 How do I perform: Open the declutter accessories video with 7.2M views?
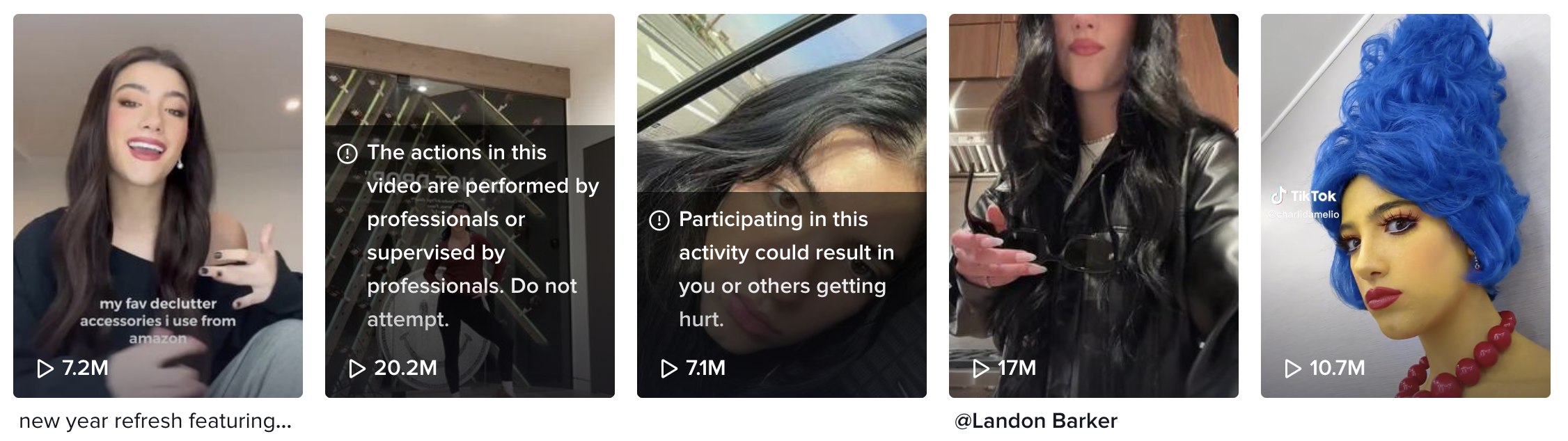(x=158, y=206)
